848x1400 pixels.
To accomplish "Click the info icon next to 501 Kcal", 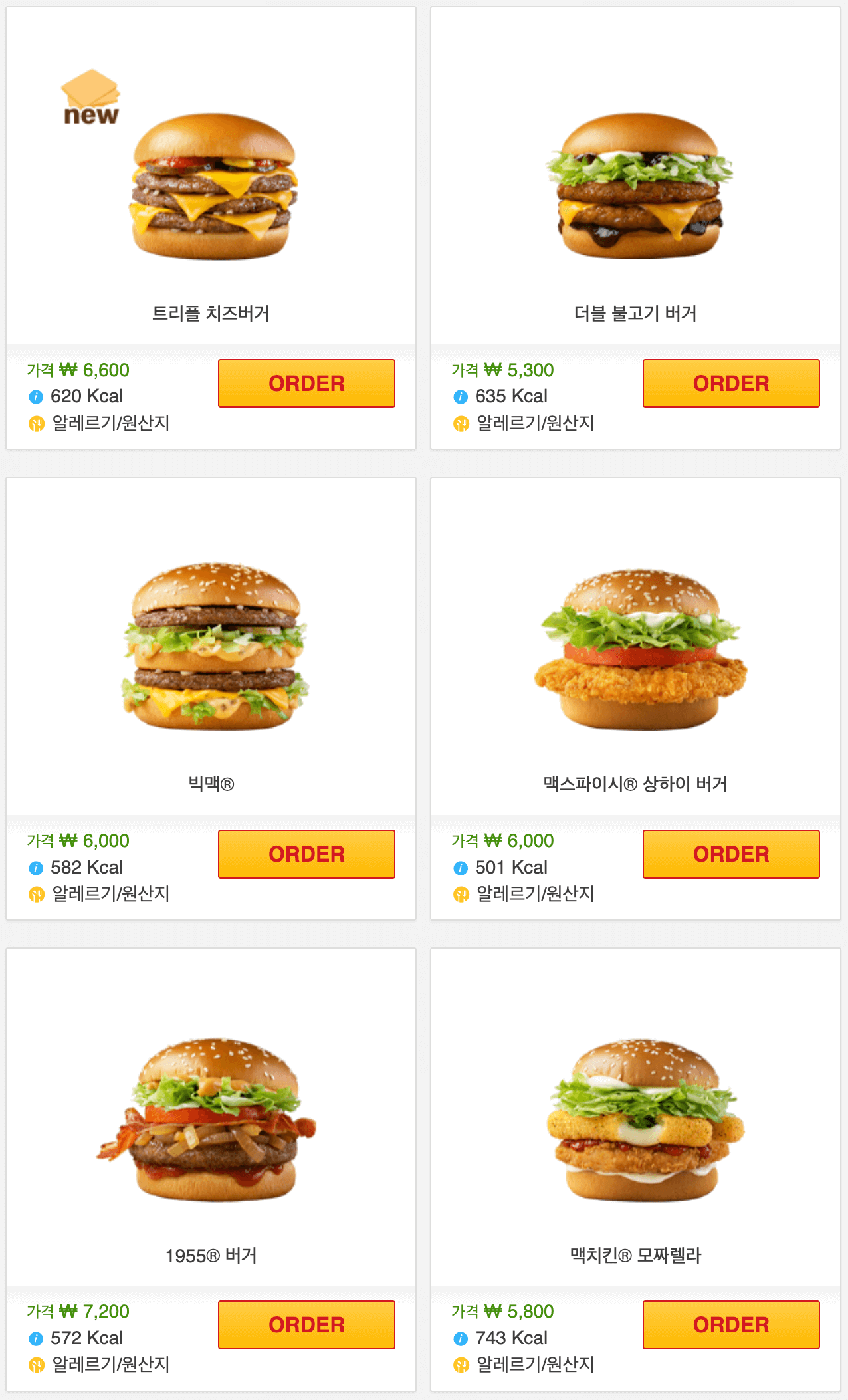I will pyautogui.click(x=459, y=867).
